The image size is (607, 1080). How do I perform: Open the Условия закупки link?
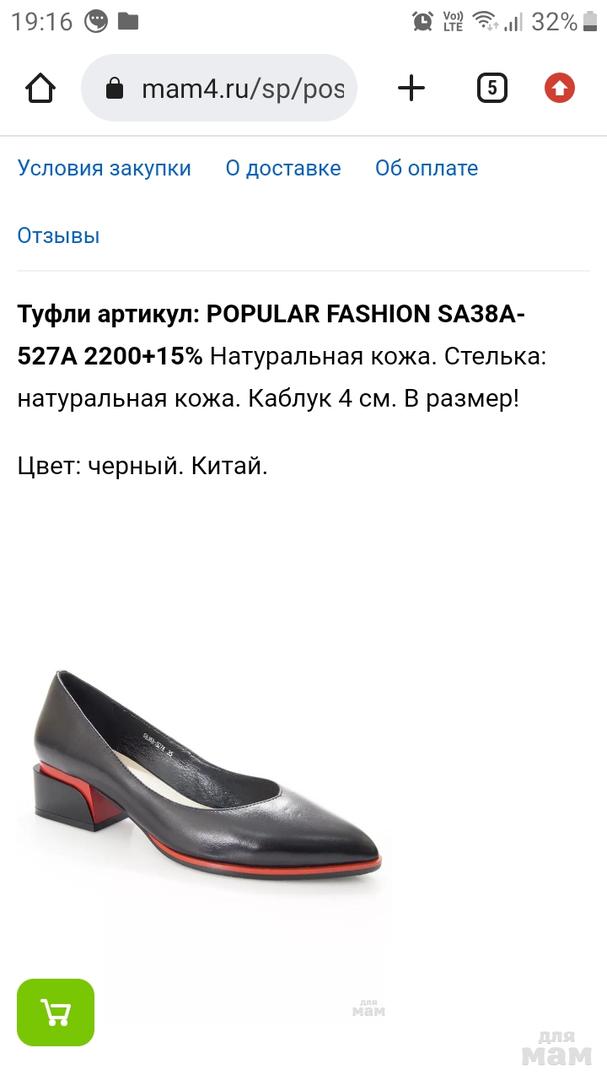tap(104, 168)
